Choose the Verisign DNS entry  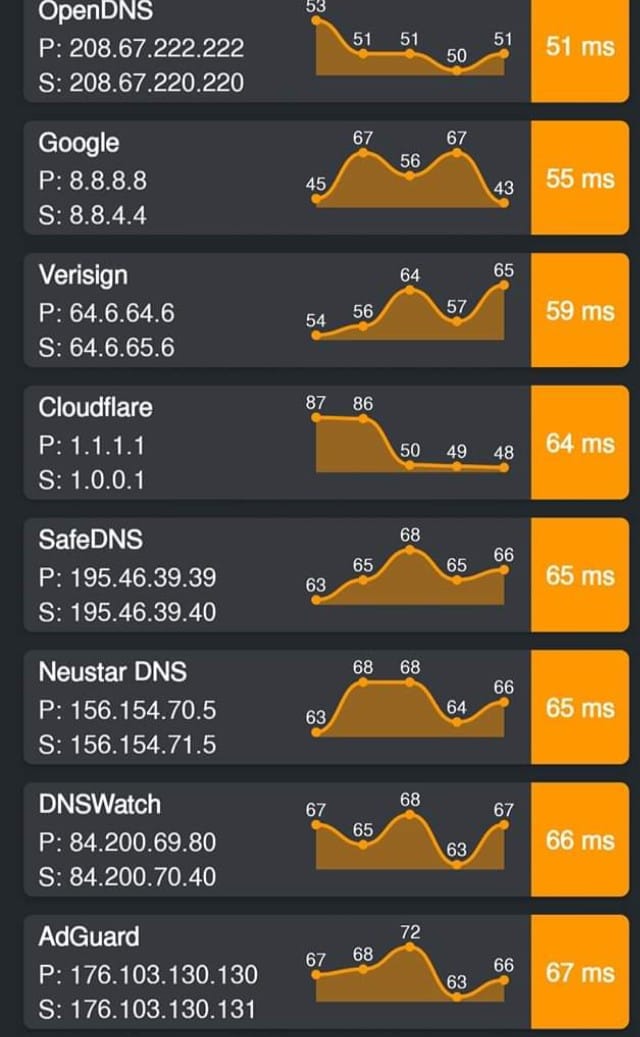pos(326,310)
